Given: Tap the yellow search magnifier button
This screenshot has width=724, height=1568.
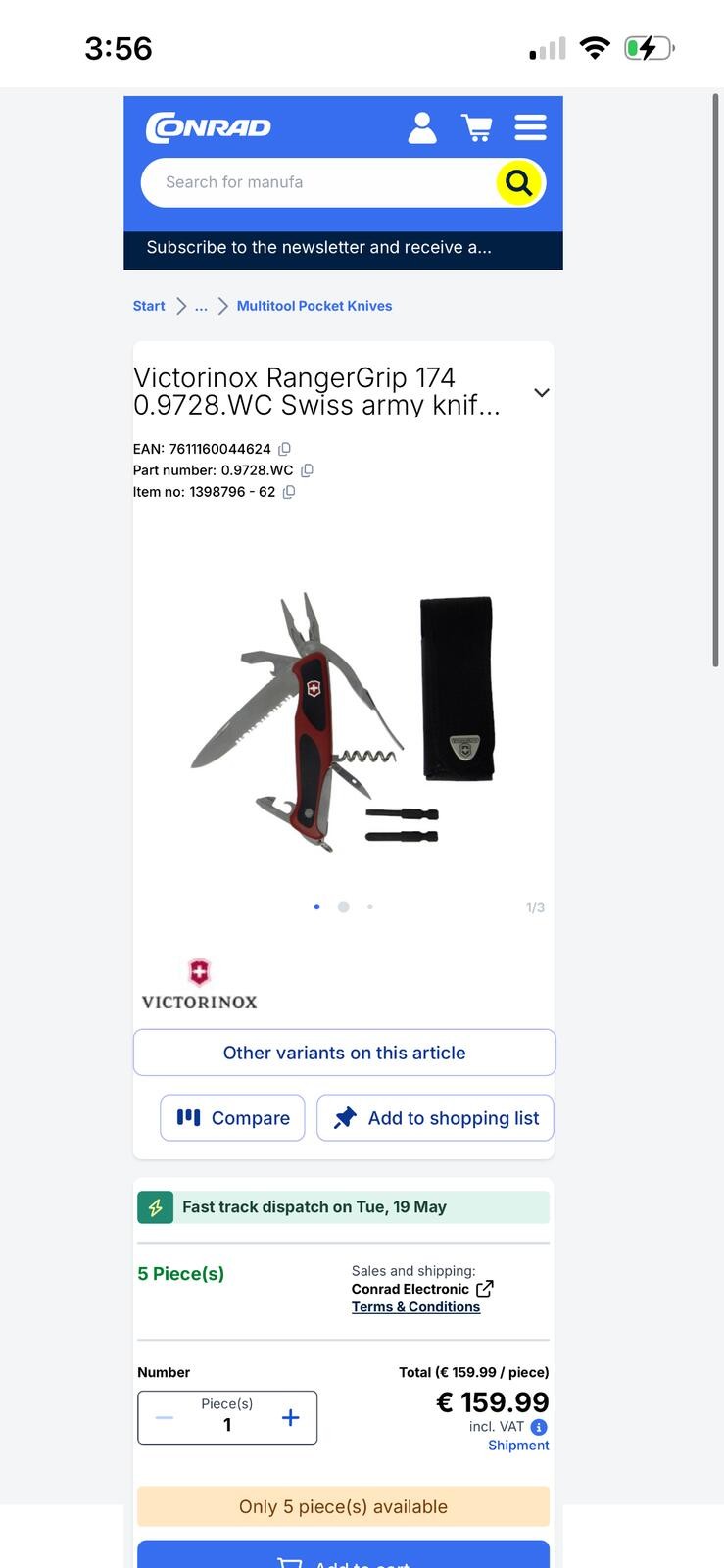Looking at the screenshot, I should click(x=519, y=182).
